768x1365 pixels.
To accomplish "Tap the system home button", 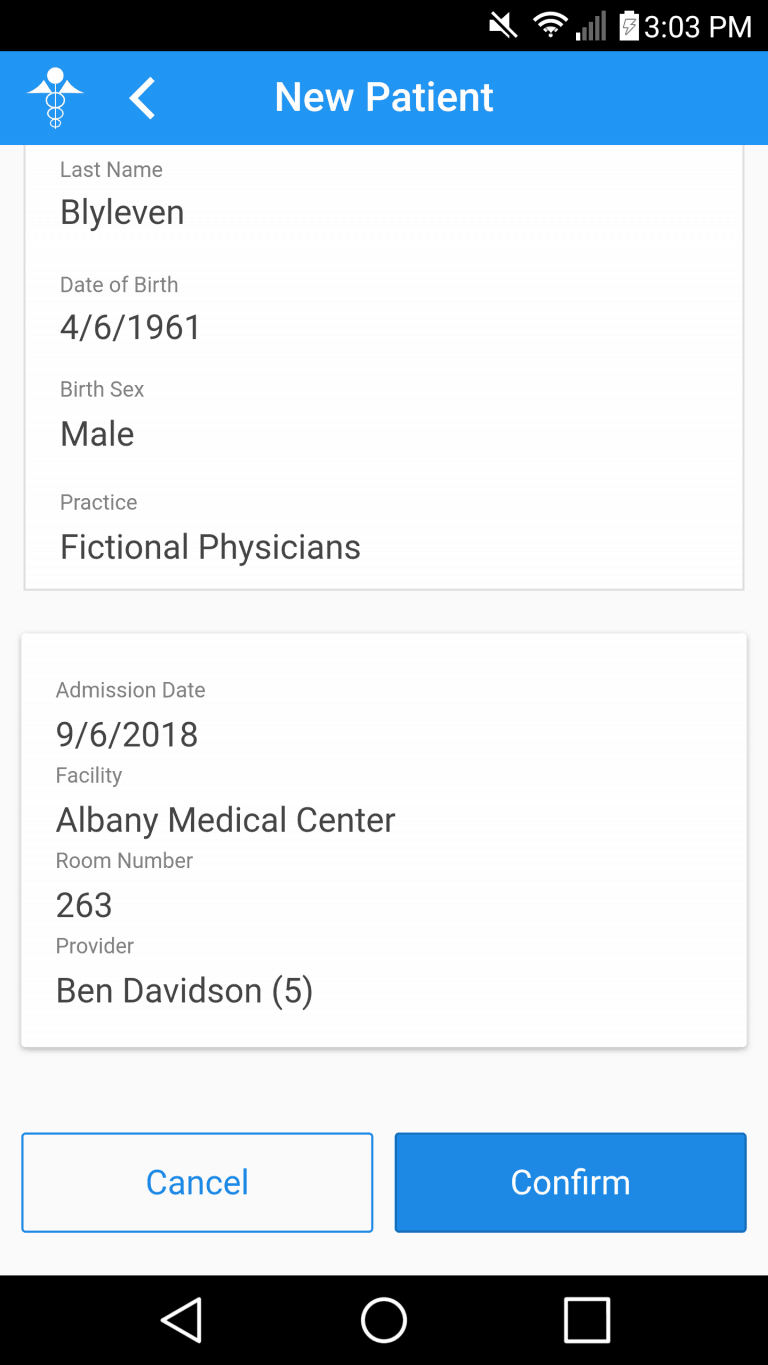I will coord(384,1320).
